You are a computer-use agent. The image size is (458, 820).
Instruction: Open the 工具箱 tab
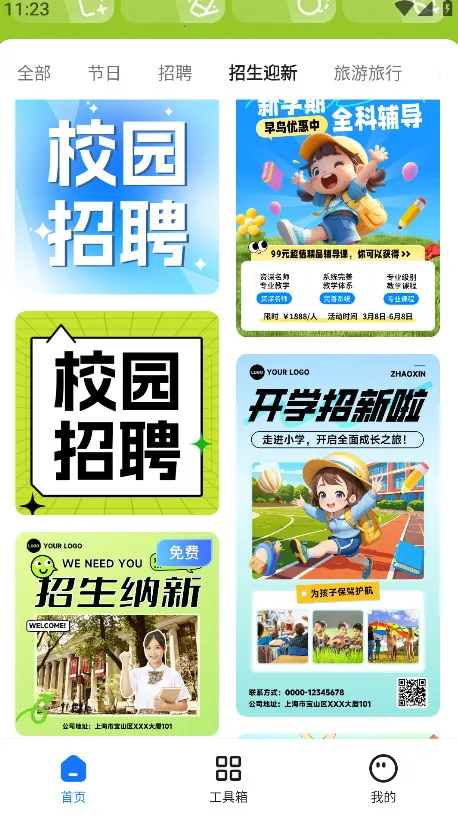[x=228, y=778]
